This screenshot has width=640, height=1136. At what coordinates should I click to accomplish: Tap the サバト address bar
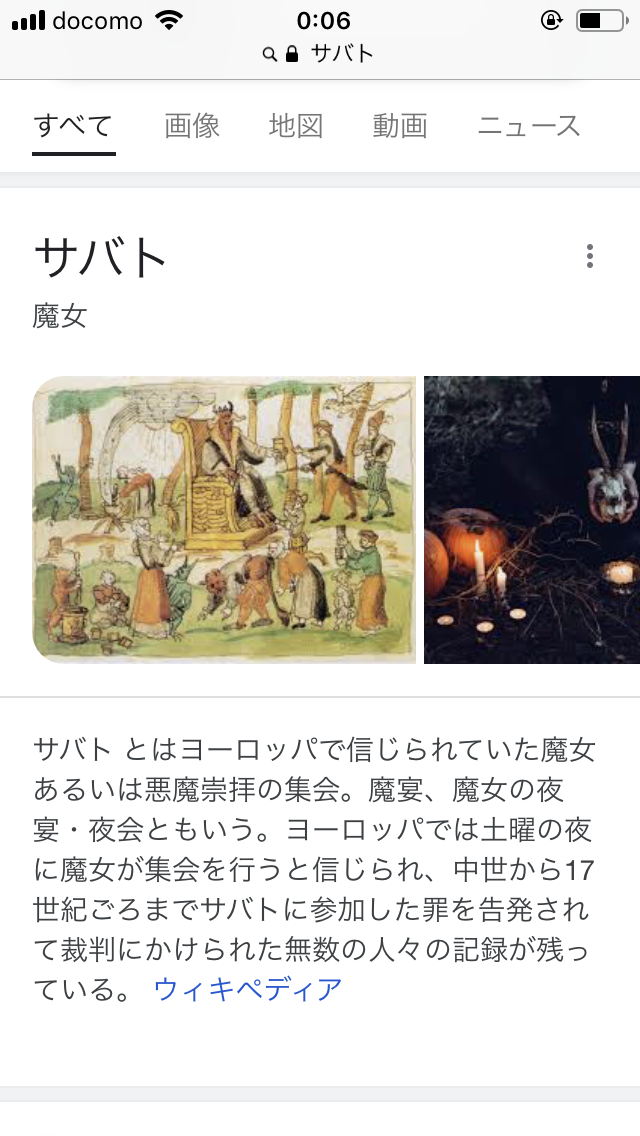coord(320,54)
